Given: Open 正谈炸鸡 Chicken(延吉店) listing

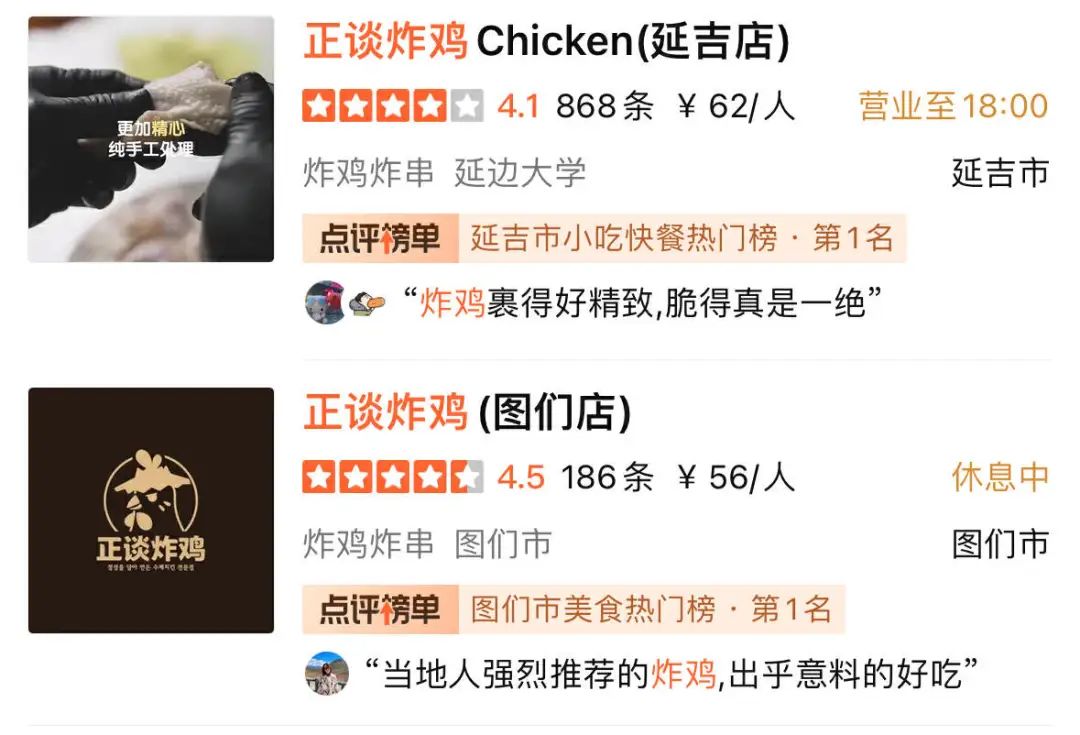Looking at the screenshot, I should point(546,42).
